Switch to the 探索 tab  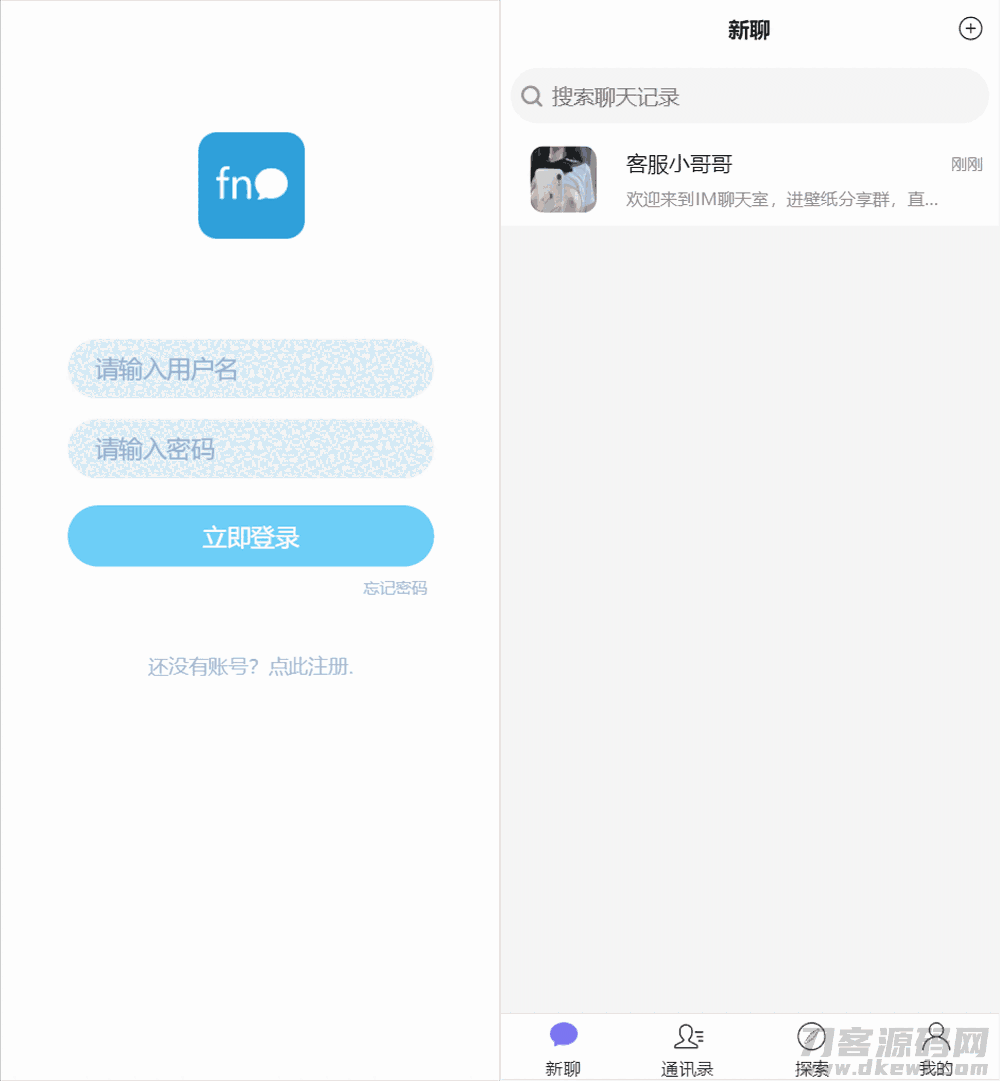click(811, 1047)
